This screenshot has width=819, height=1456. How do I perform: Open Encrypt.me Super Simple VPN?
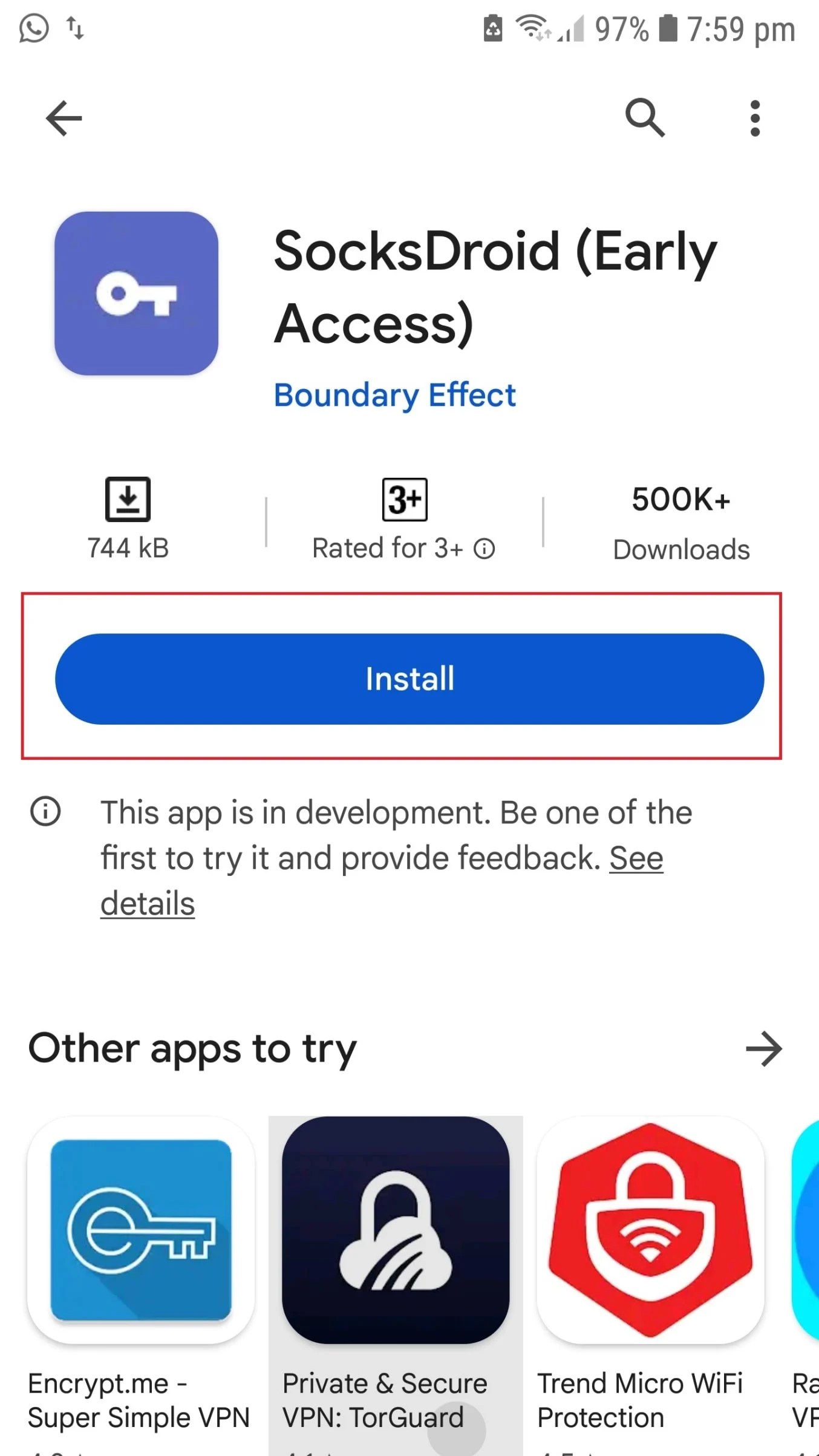click(x=139, y=1234)
